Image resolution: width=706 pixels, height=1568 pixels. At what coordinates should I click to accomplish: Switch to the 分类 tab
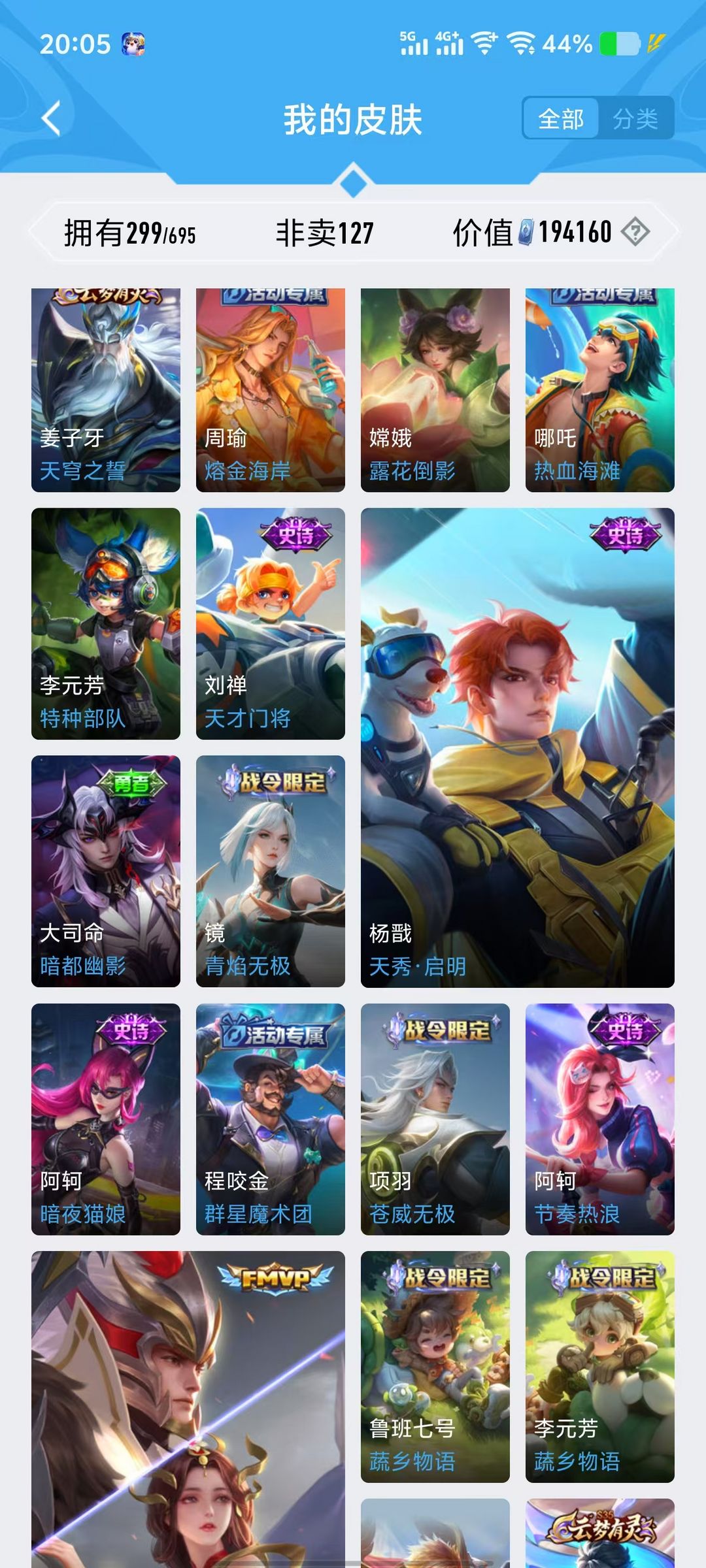click(635, 119)
